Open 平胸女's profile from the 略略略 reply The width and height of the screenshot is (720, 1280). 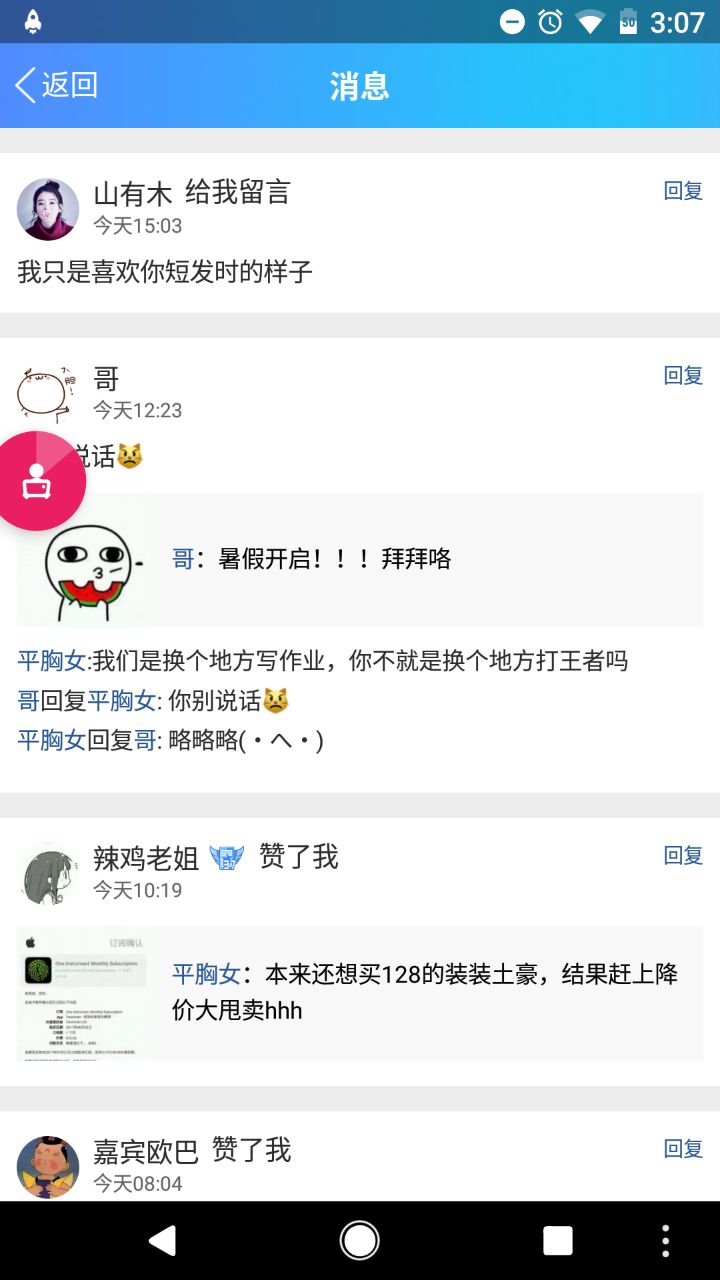pos(51,740)
